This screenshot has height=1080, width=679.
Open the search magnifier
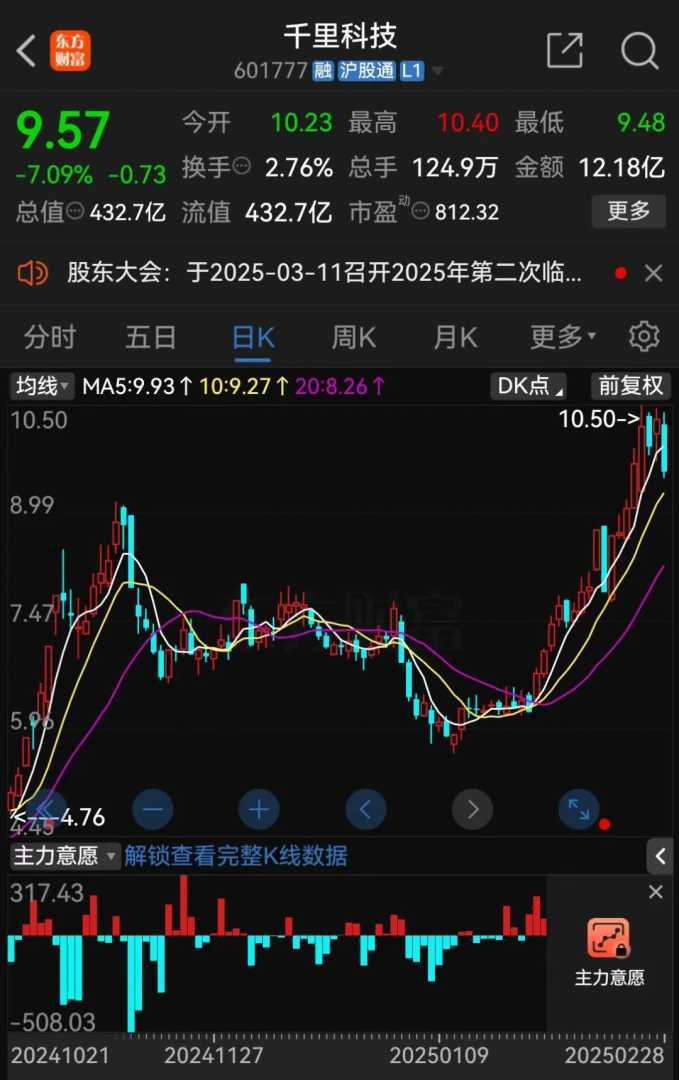[x=639, y=50]
